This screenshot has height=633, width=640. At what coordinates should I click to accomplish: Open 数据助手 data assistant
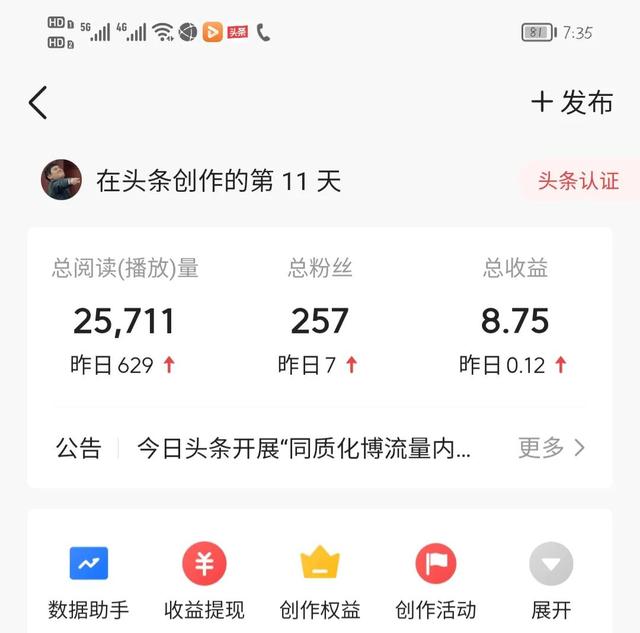tap(89, 580)
